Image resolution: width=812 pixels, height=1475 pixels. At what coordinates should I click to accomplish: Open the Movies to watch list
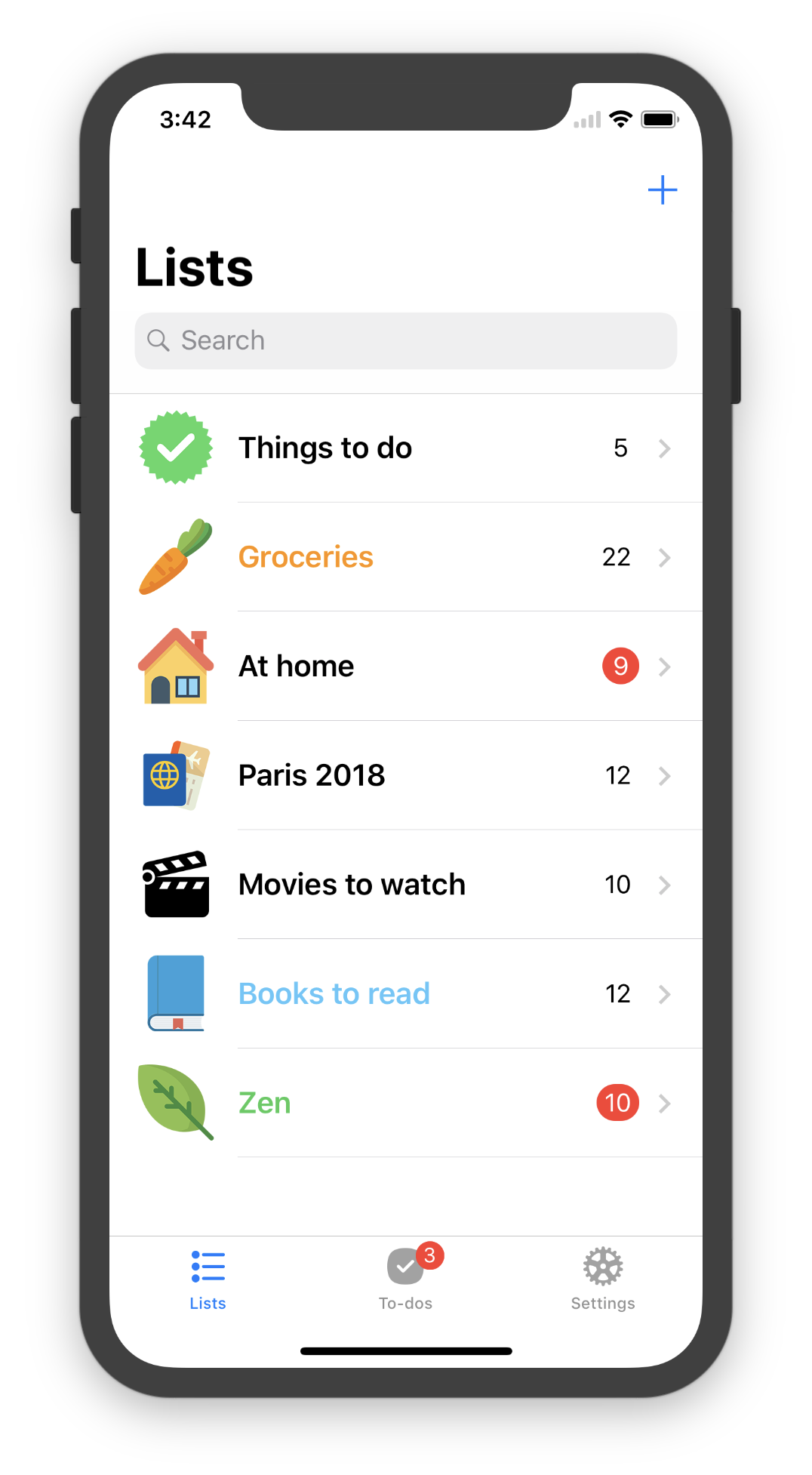pyautogui.click(x=406, y=885)
